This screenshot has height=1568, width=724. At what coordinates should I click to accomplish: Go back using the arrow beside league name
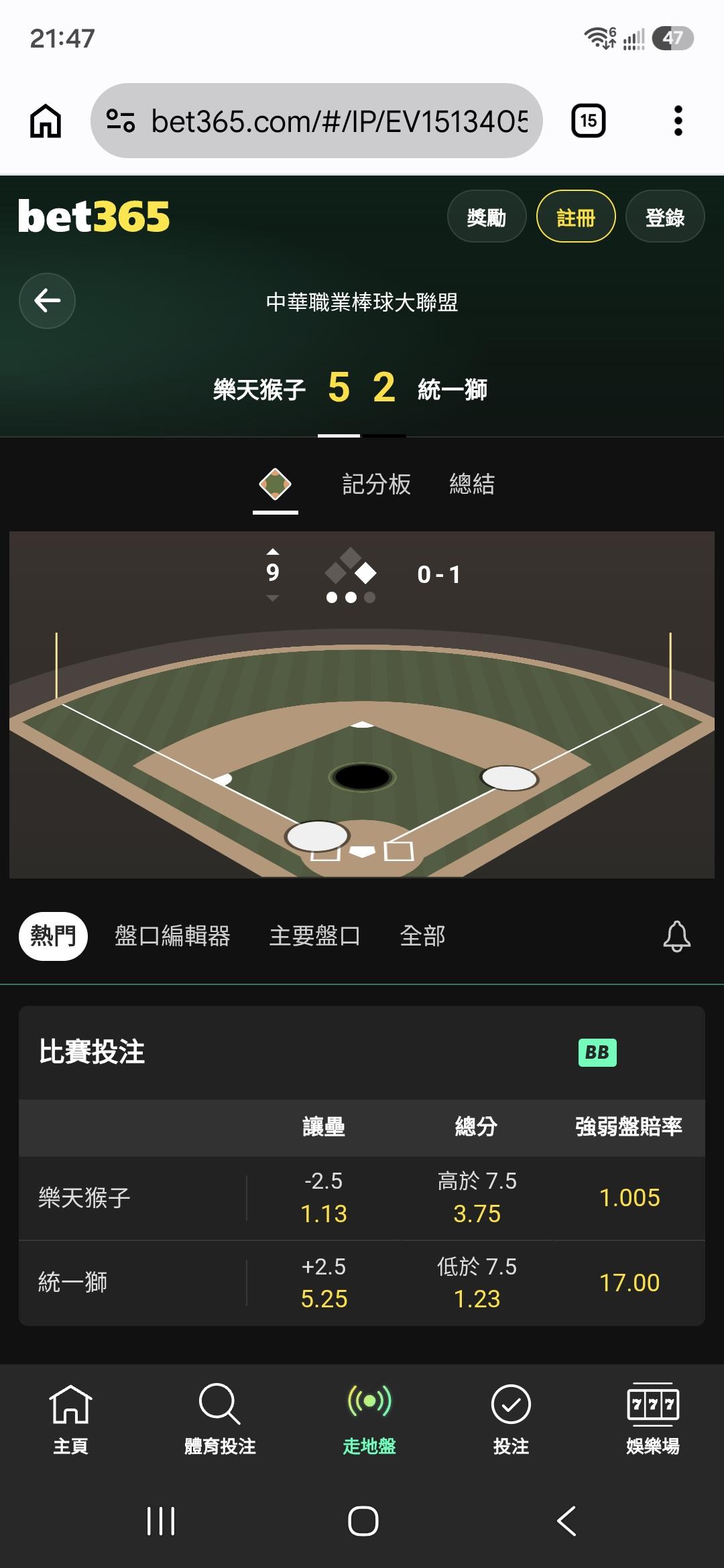click(47, 301)
